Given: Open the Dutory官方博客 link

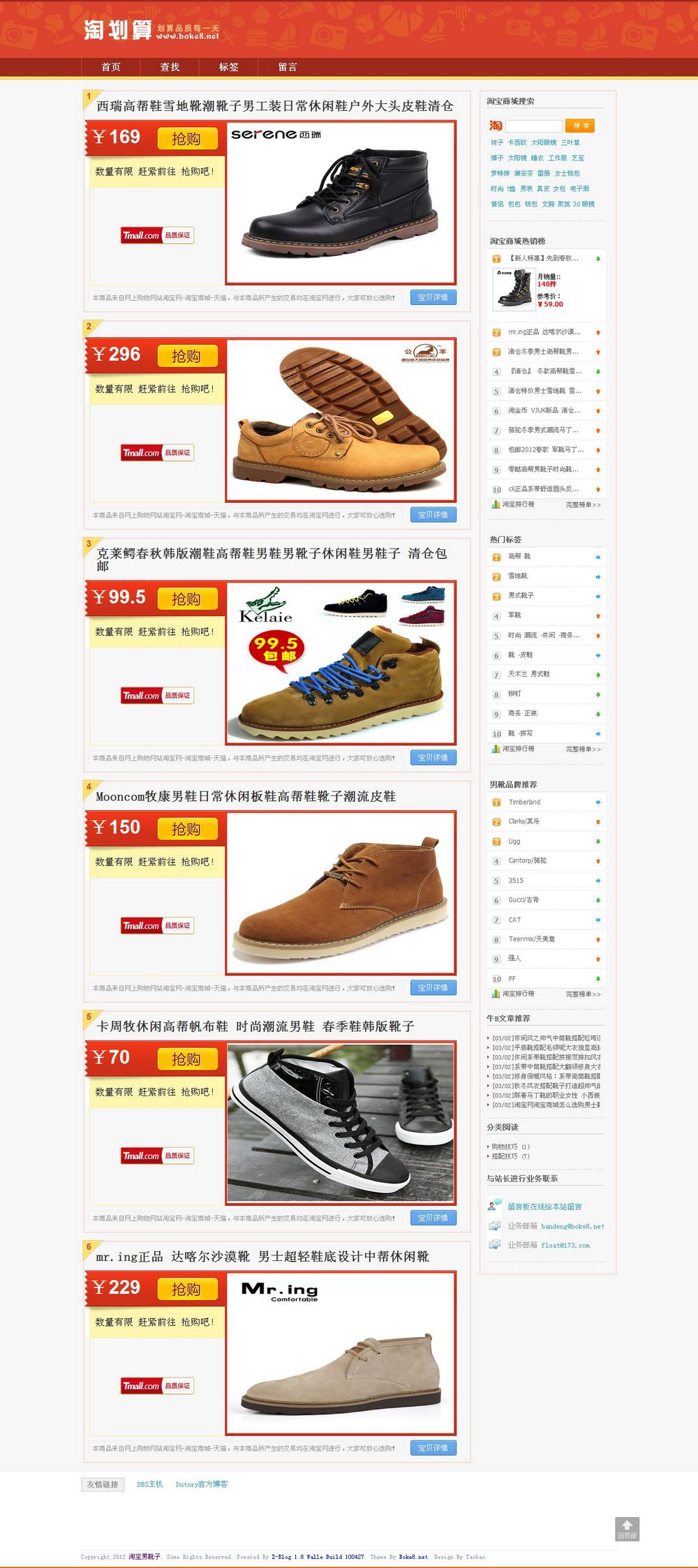Looking at the screenshot, I should 201,1484.
